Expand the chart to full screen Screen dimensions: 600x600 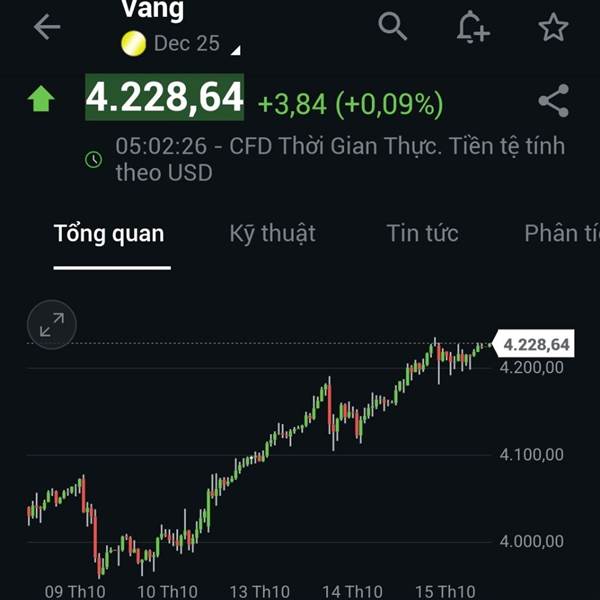click(x=52, y=325)
